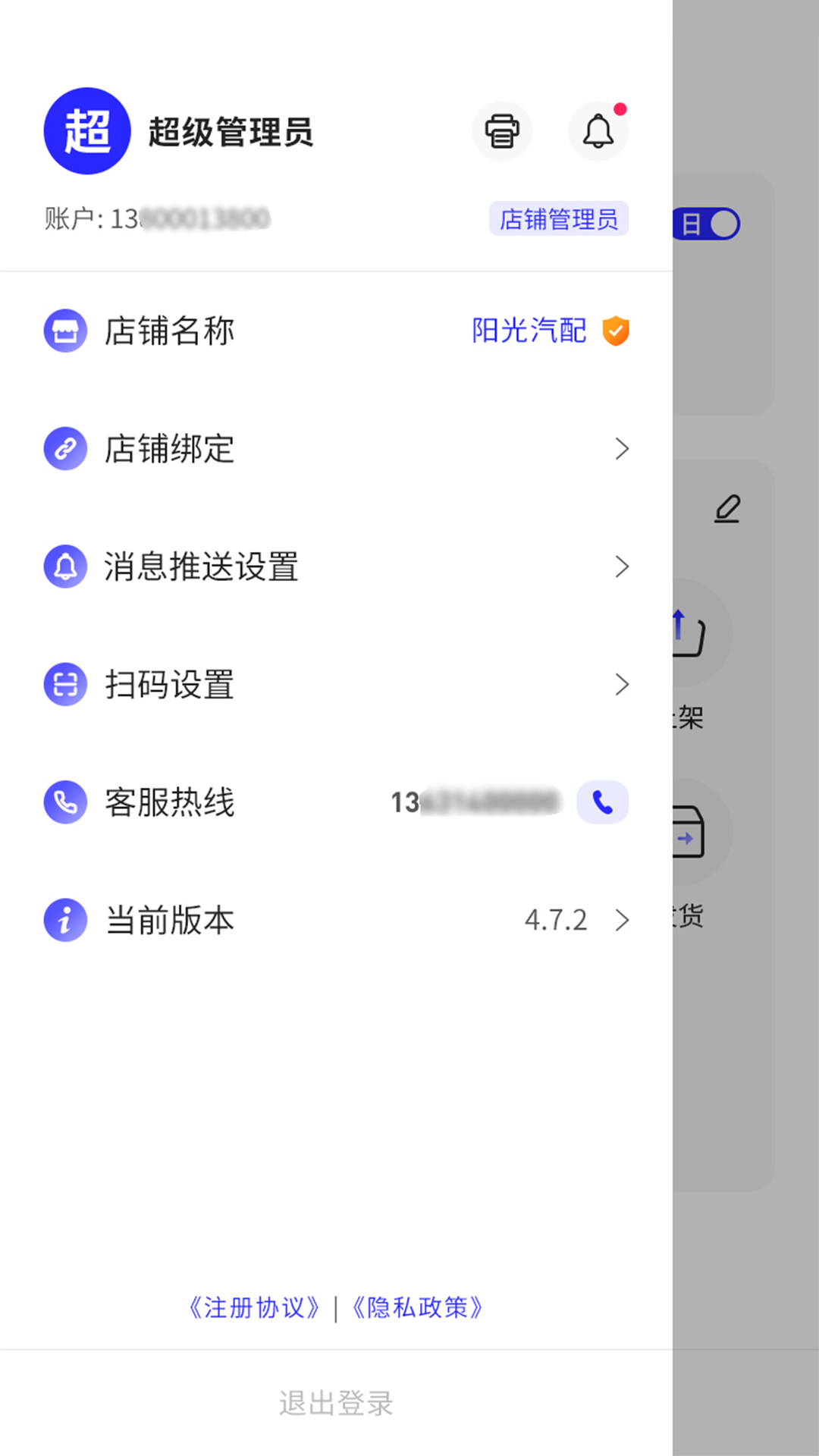Click the 店铺名称 store icon
Screen dimensions: 819x1456
pyautogui.click(x=65, y=330)
